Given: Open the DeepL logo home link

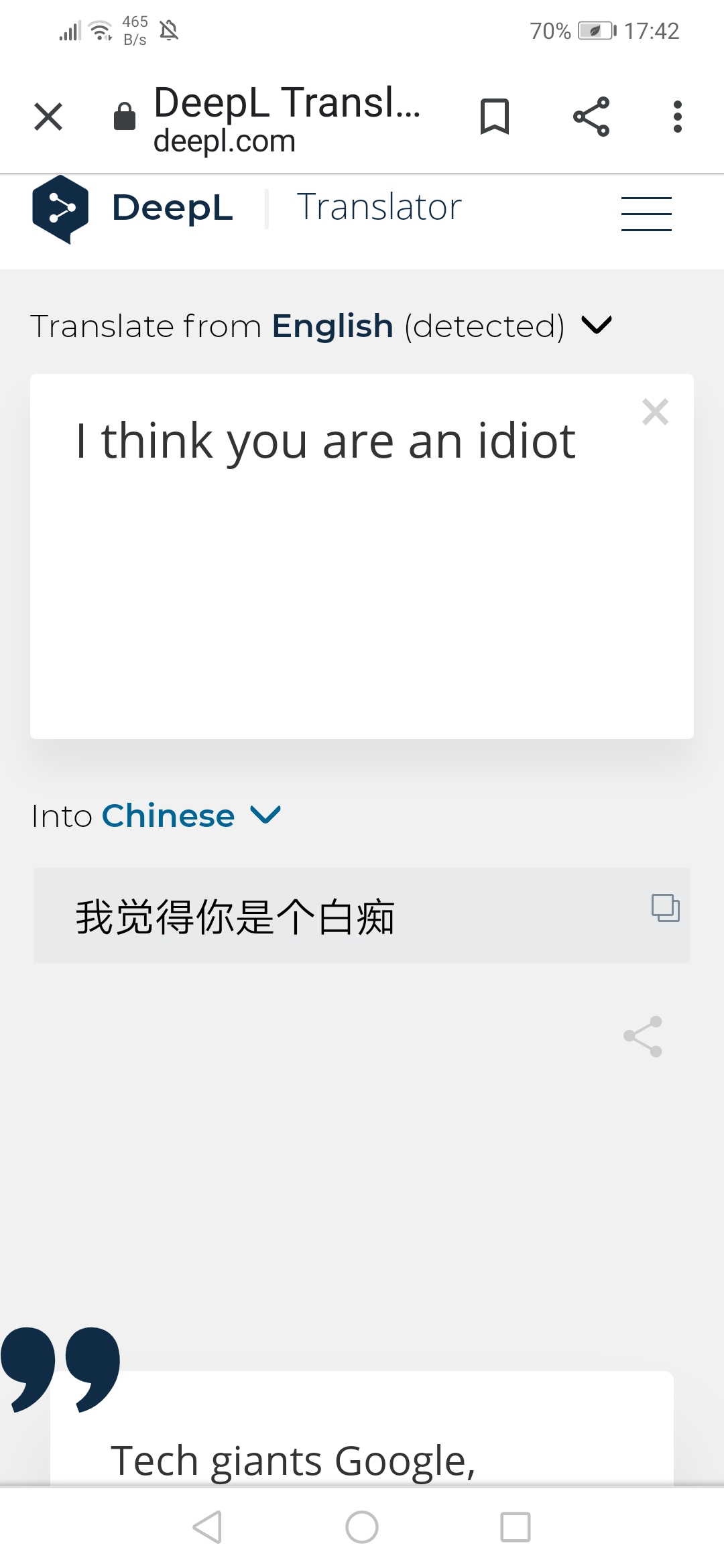Looking at the screenshot, I should 133,208.
